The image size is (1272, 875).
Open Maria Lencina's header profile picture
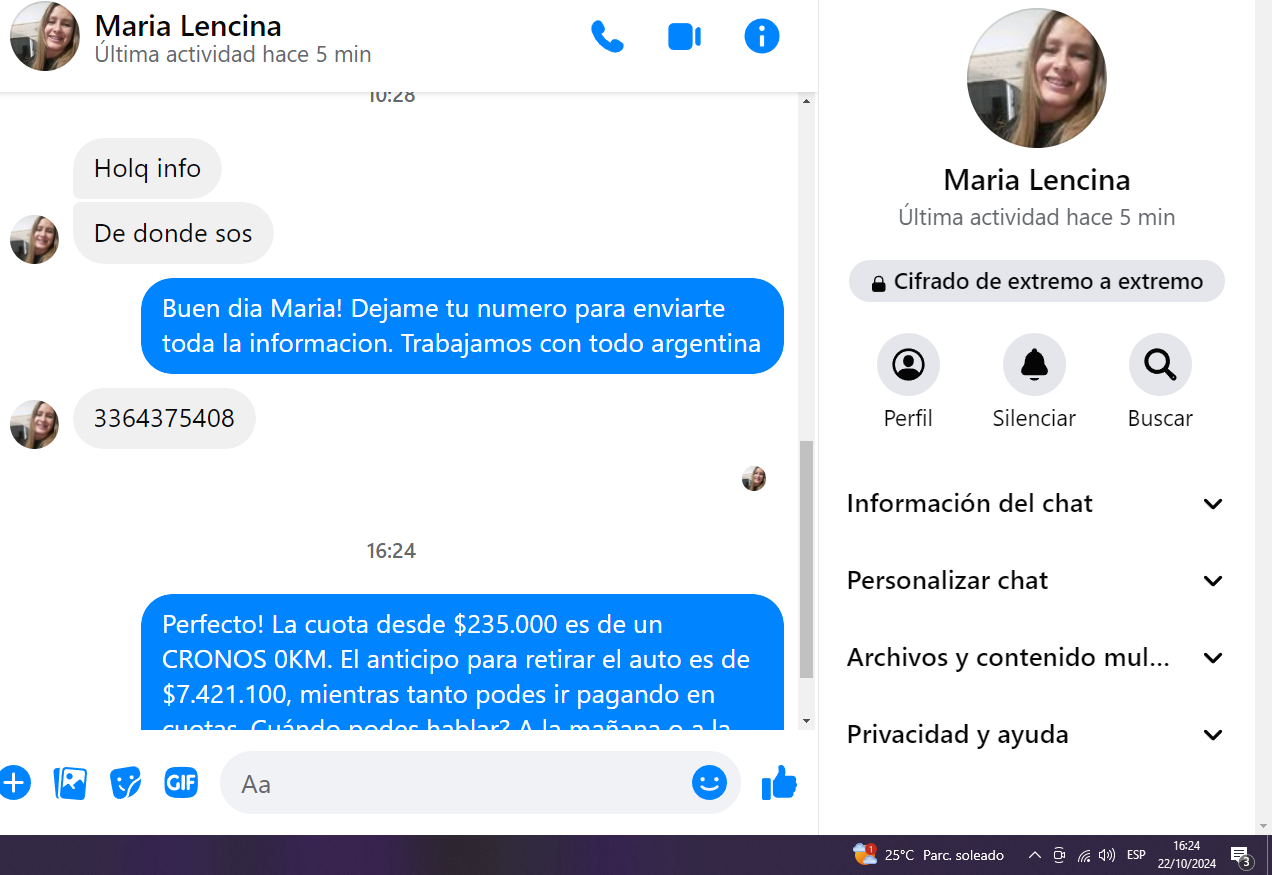click(45, 37)
